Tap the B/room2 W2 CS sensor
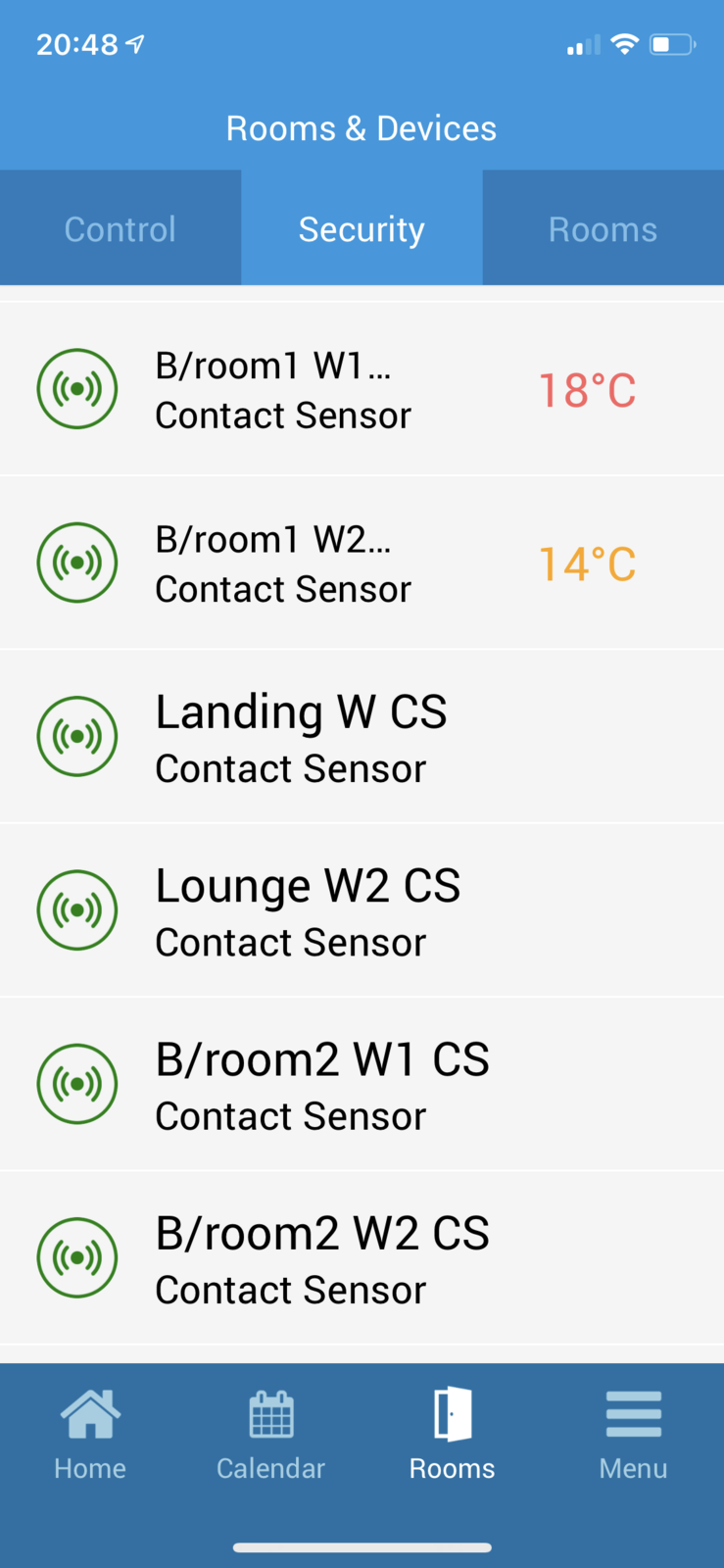This screenshot has height=1568, width=724. 321,1258
